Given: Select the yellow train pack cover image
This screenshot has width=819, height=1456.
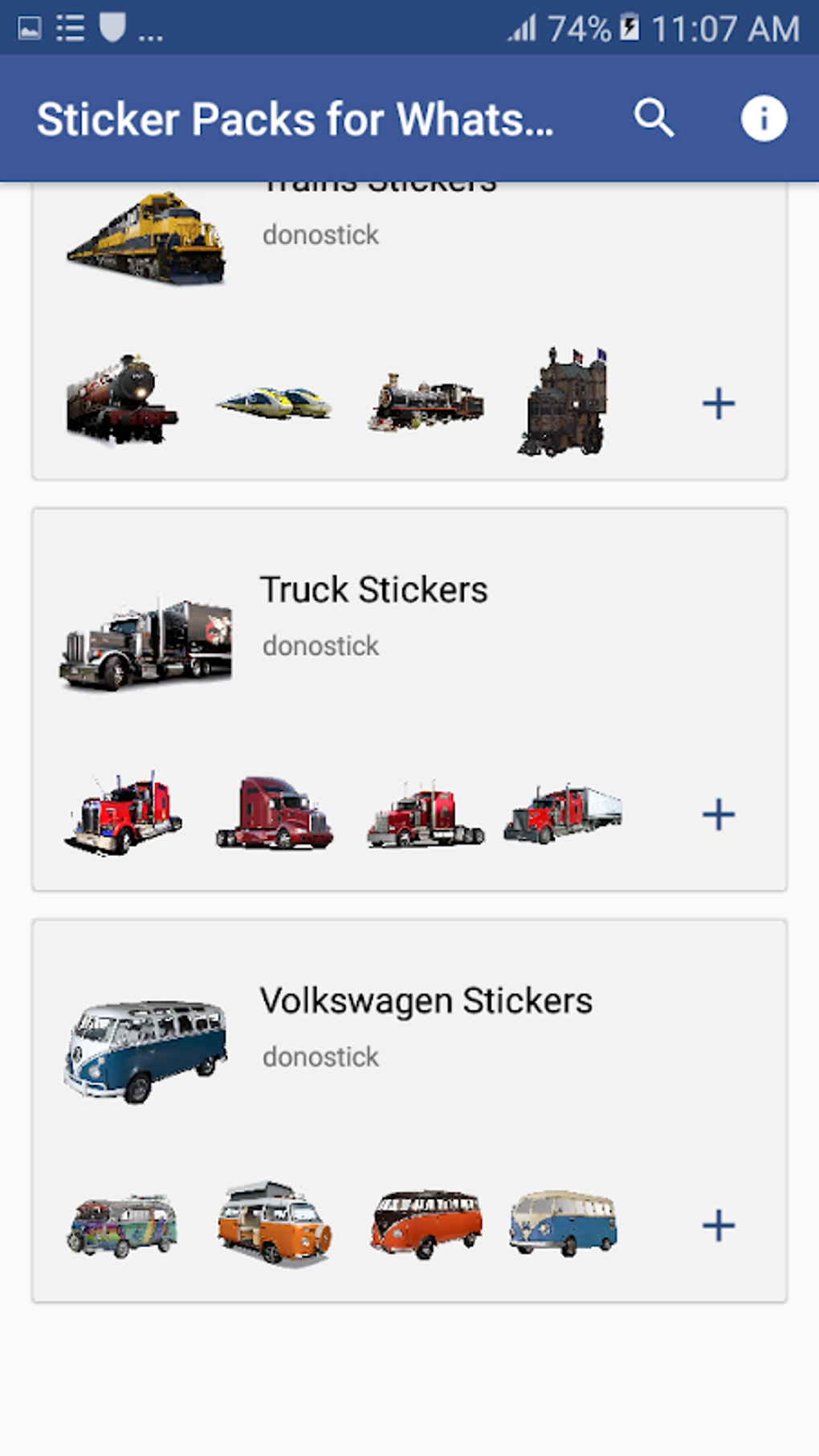Looking at the screenshot, I should pyautogui.click(x=145, y=237).
